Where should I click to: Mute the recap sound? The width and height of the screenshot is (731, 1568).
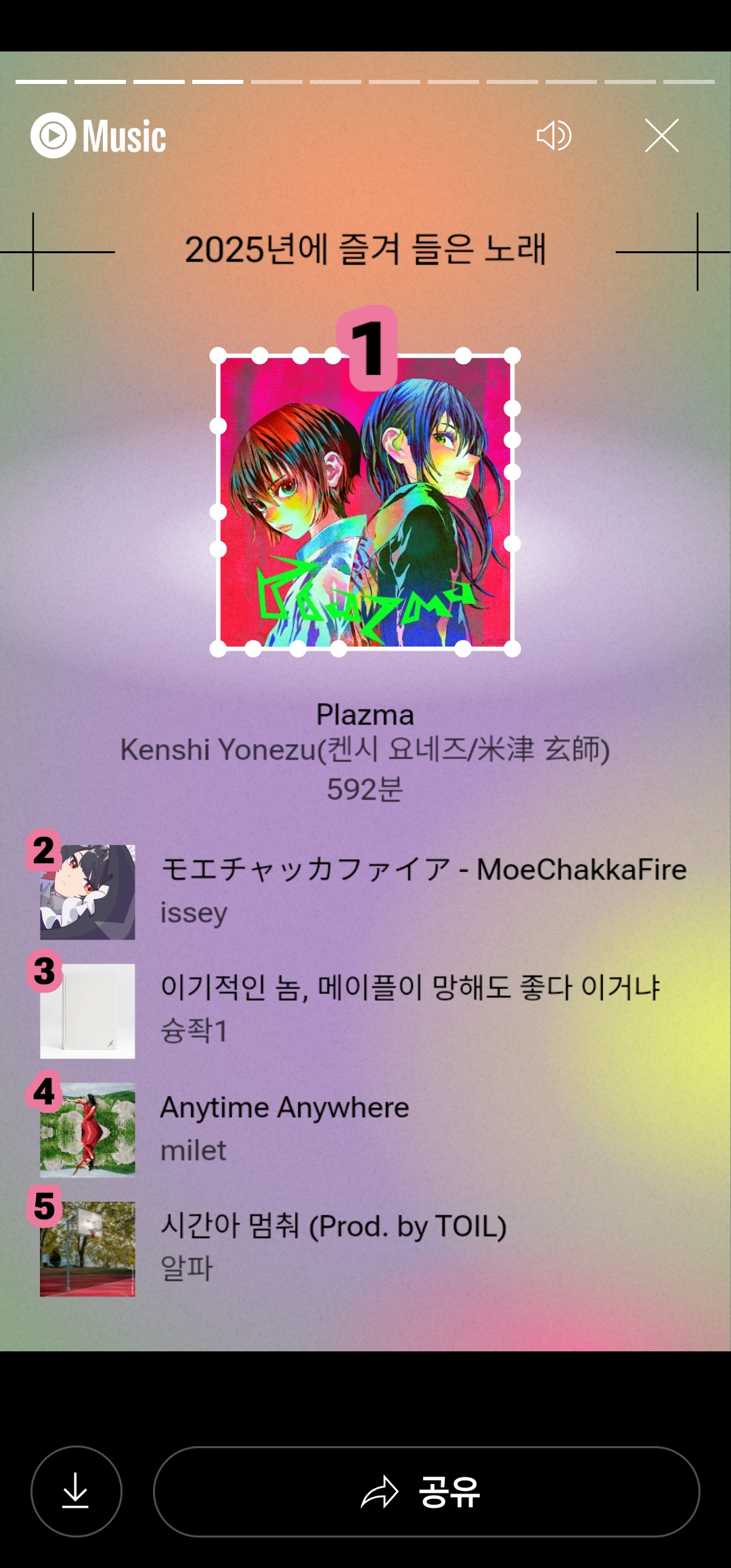click(x=554, y=136)
